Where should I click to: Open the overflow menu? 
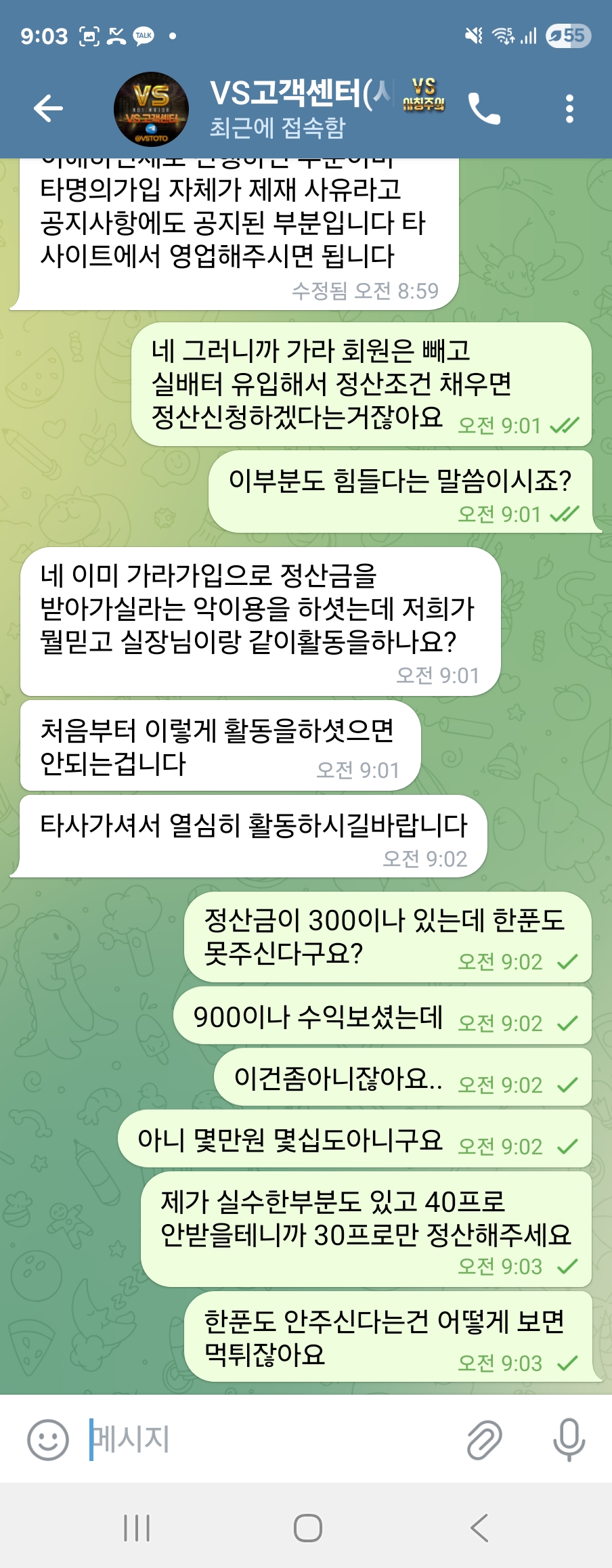click(569, 108)
